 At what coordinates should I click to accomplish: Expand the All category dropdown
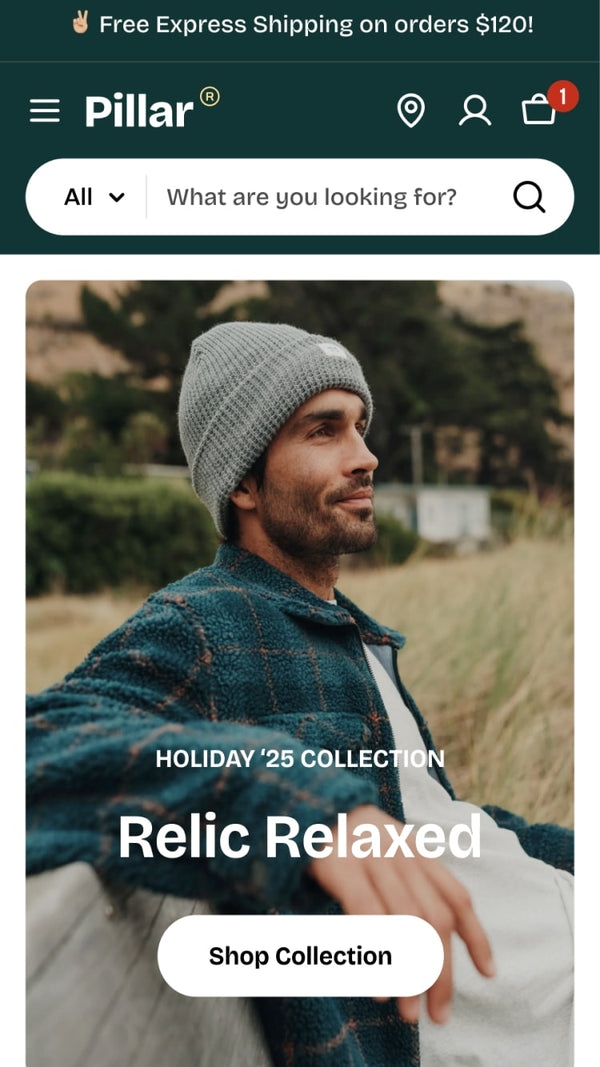pos(94,197)
